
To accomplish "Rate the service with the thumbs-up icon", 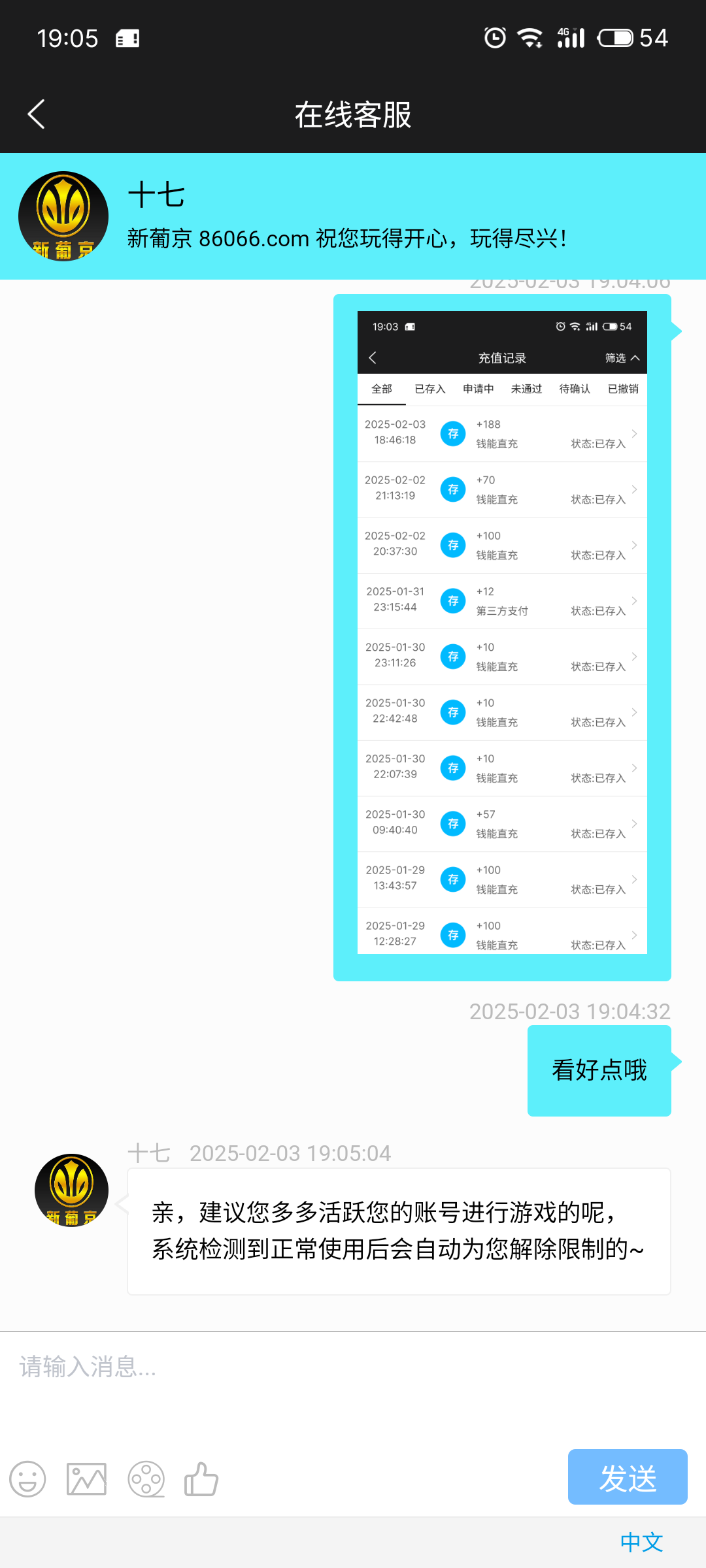I will (201, 1479).
